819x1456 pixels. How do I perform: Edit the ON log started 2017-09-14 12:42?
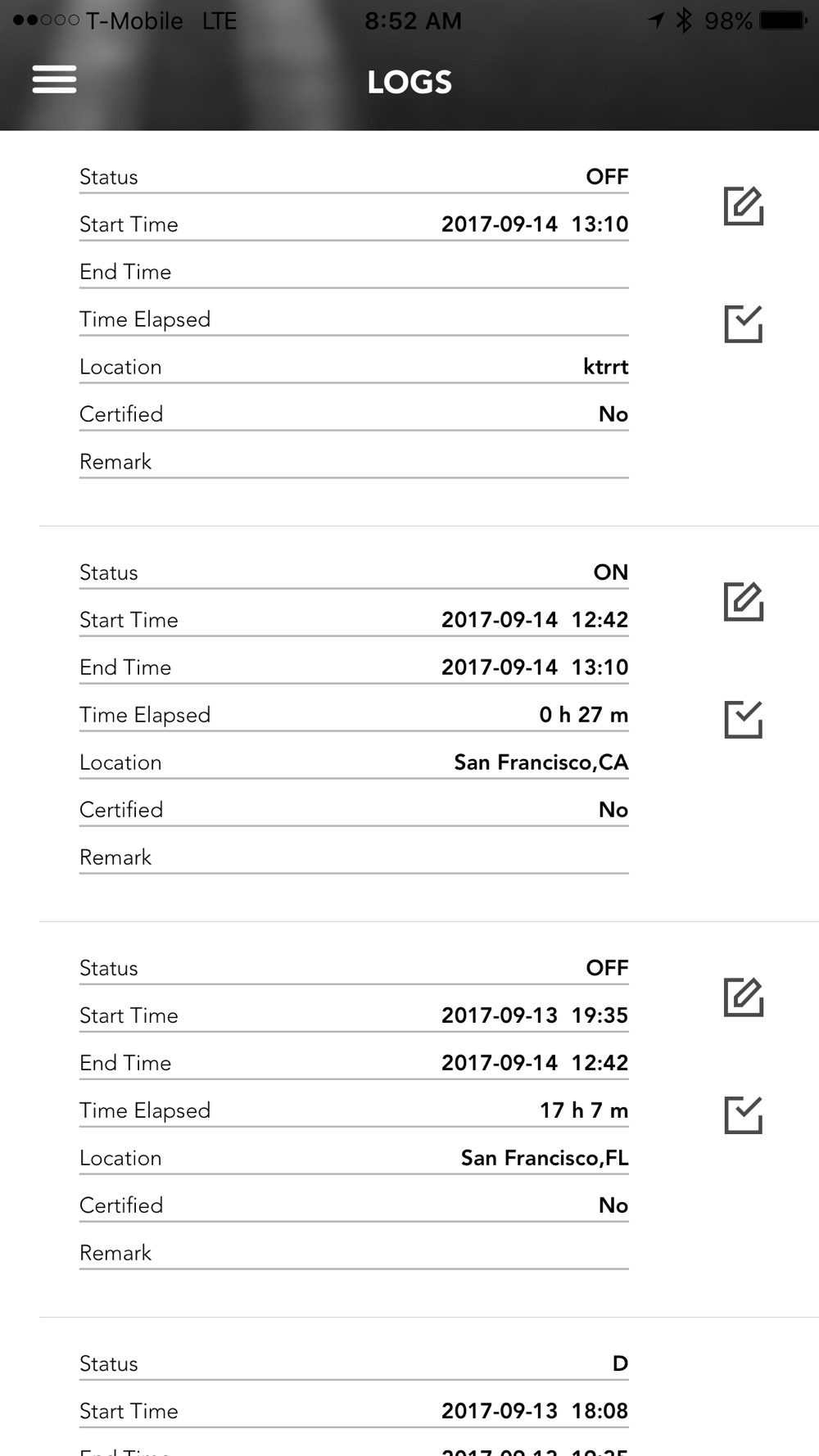[x=744, y=601]
